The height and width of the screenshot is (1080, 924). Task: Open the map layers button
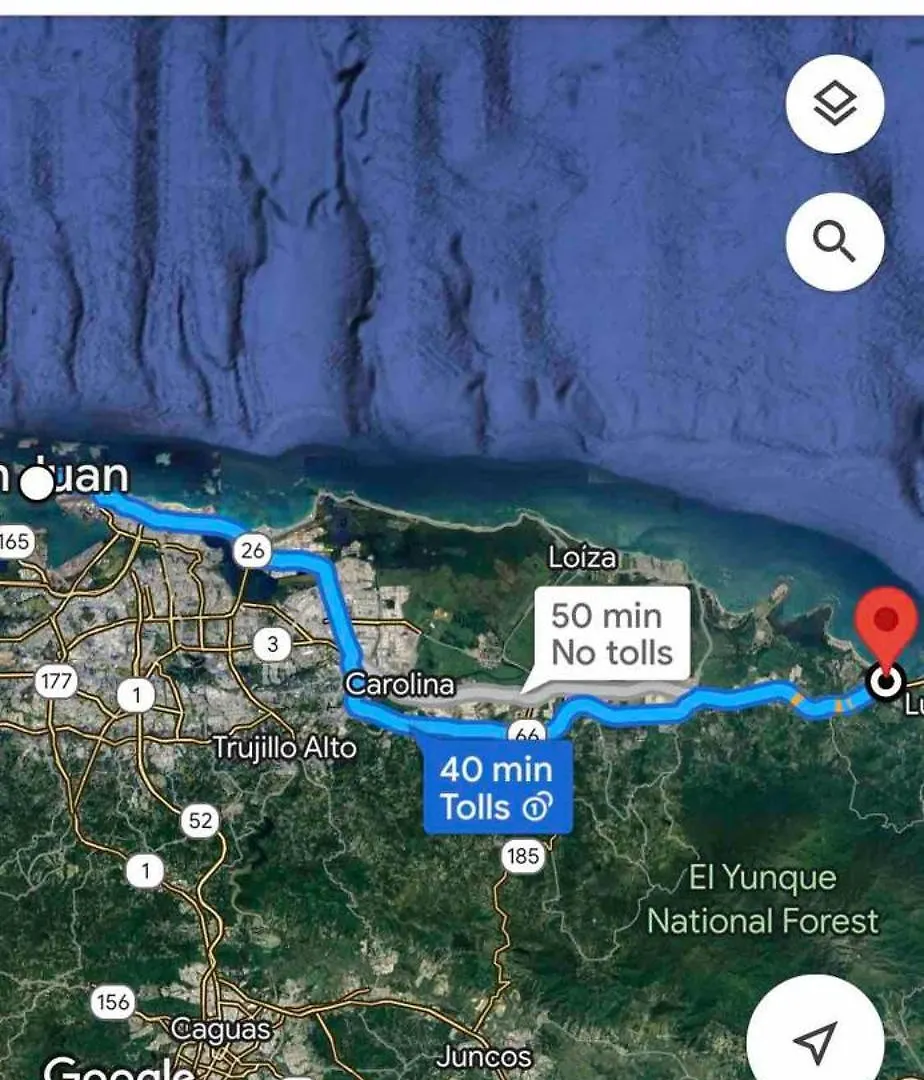[835, 104]
